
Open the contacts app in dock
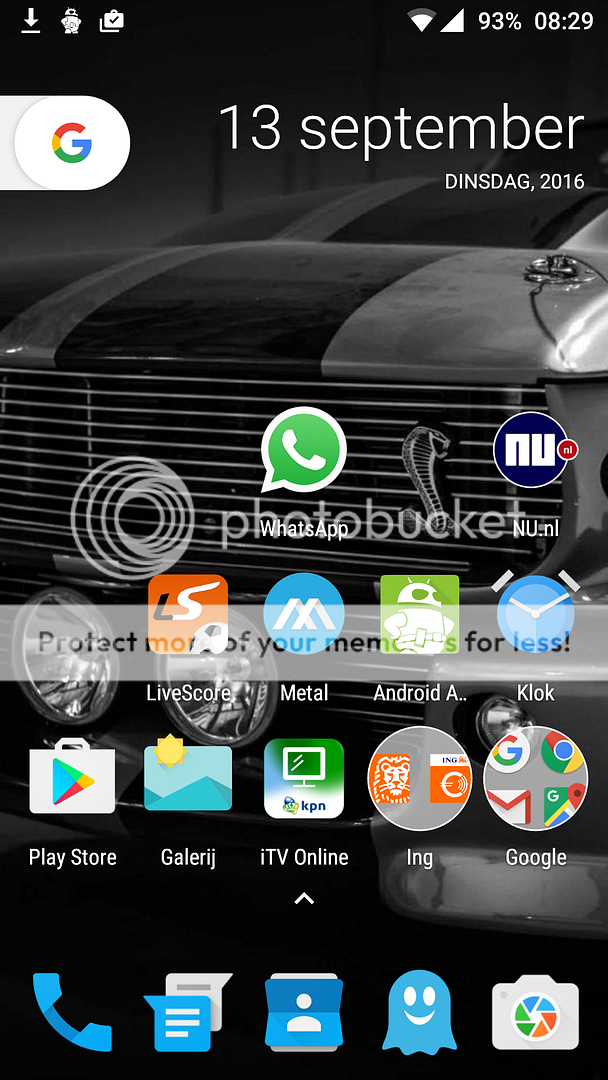(x=304, y=1012)
